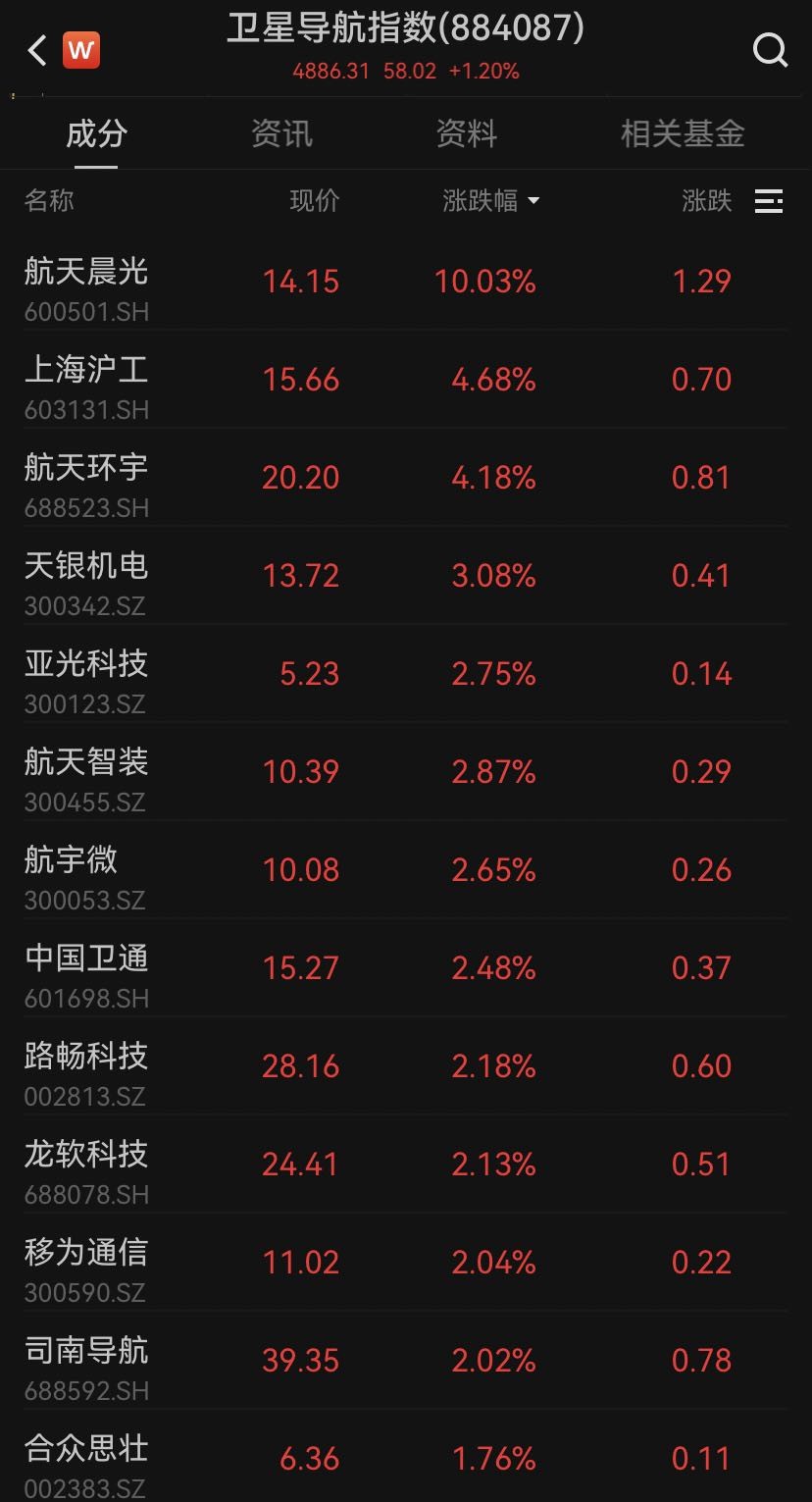Open the 相关基金 tab
The image size is (812, 1502).
tap(683, 133)
